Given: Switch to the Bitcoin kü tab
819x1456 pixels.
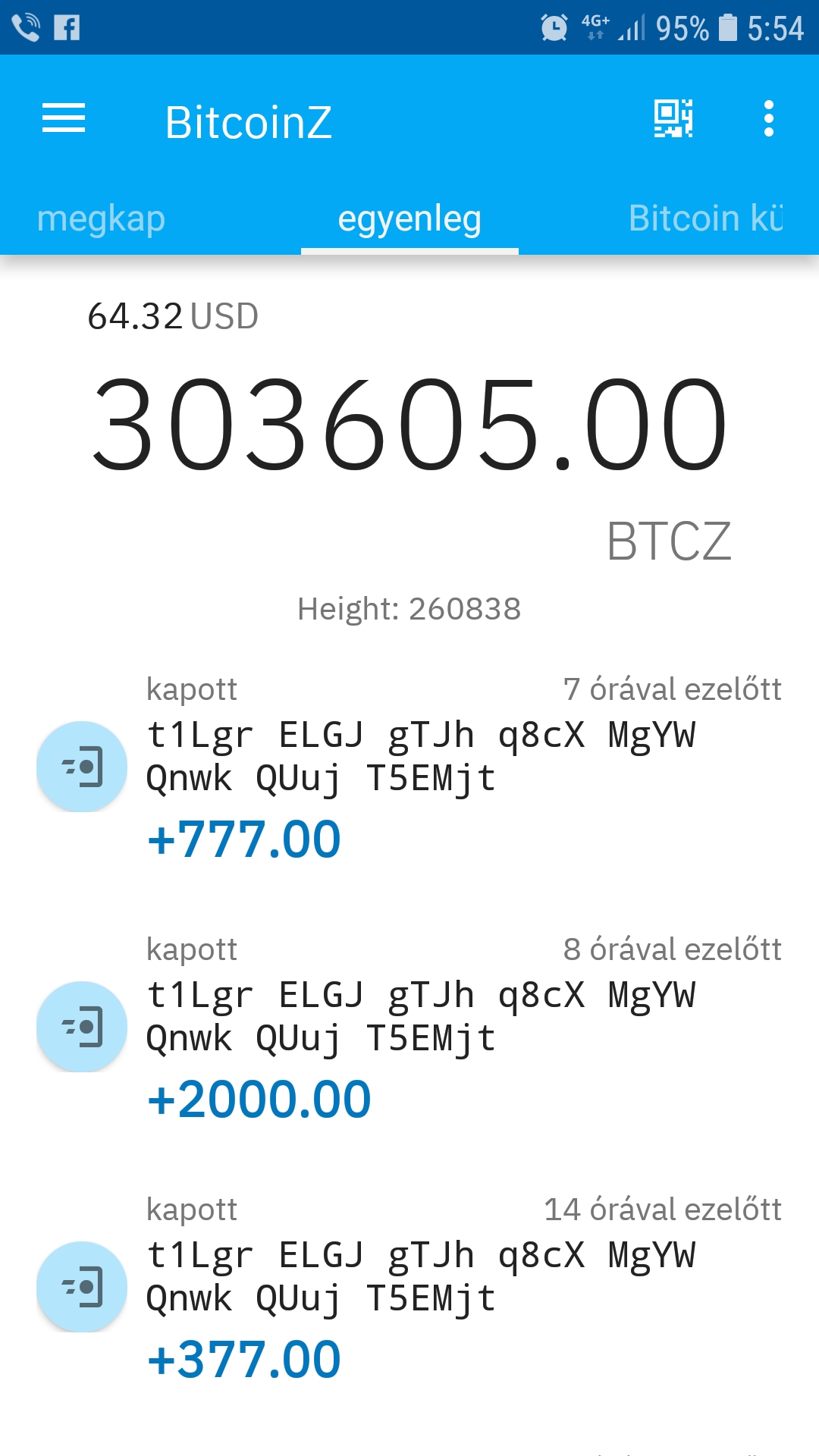Looking at the screenshot, I should click(705, 218).
